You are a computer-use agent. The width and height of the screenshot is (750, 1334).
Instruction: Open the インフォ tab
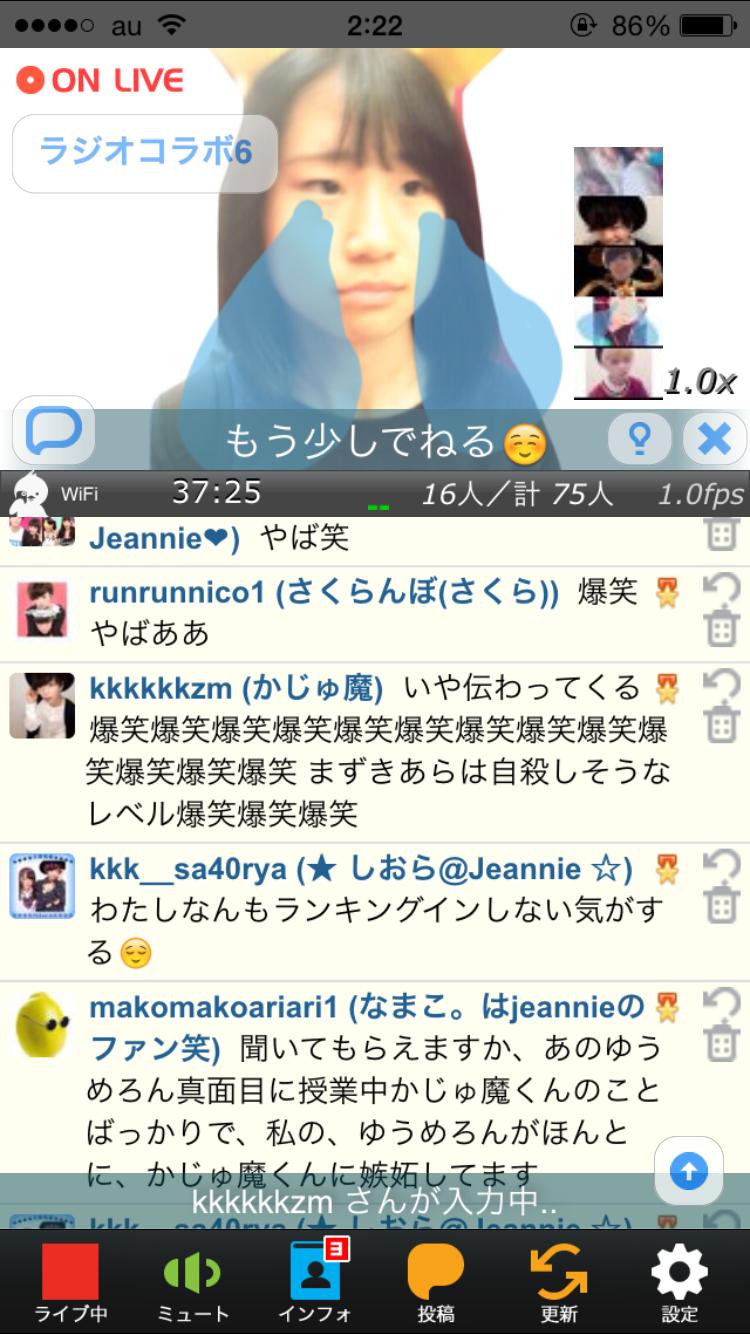(315, 1282)
